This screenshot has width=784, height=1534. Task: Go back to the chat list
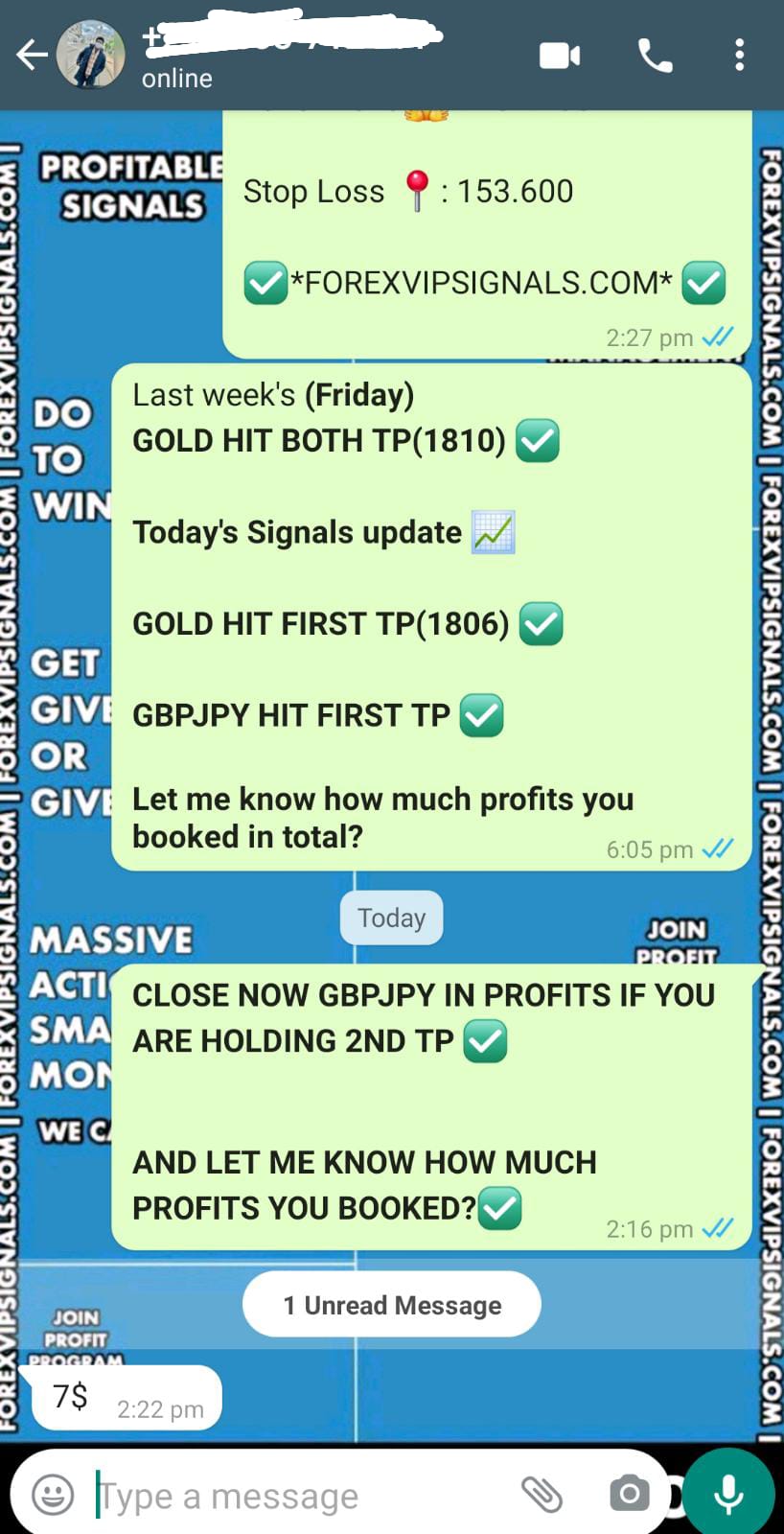(32, 56)
